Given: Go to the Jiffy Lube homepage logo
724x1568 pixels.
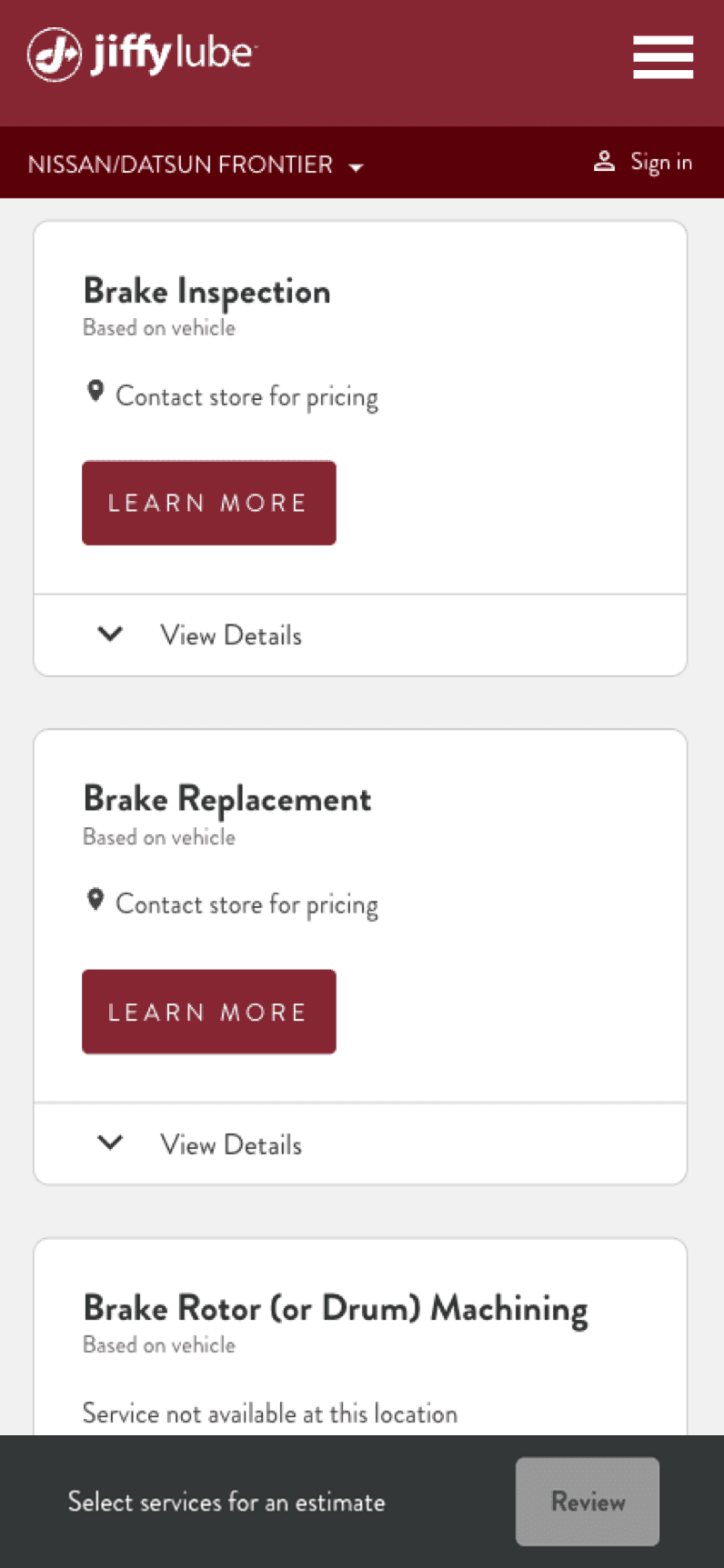Looking at the screenshot, I should [x=142, y=55].
